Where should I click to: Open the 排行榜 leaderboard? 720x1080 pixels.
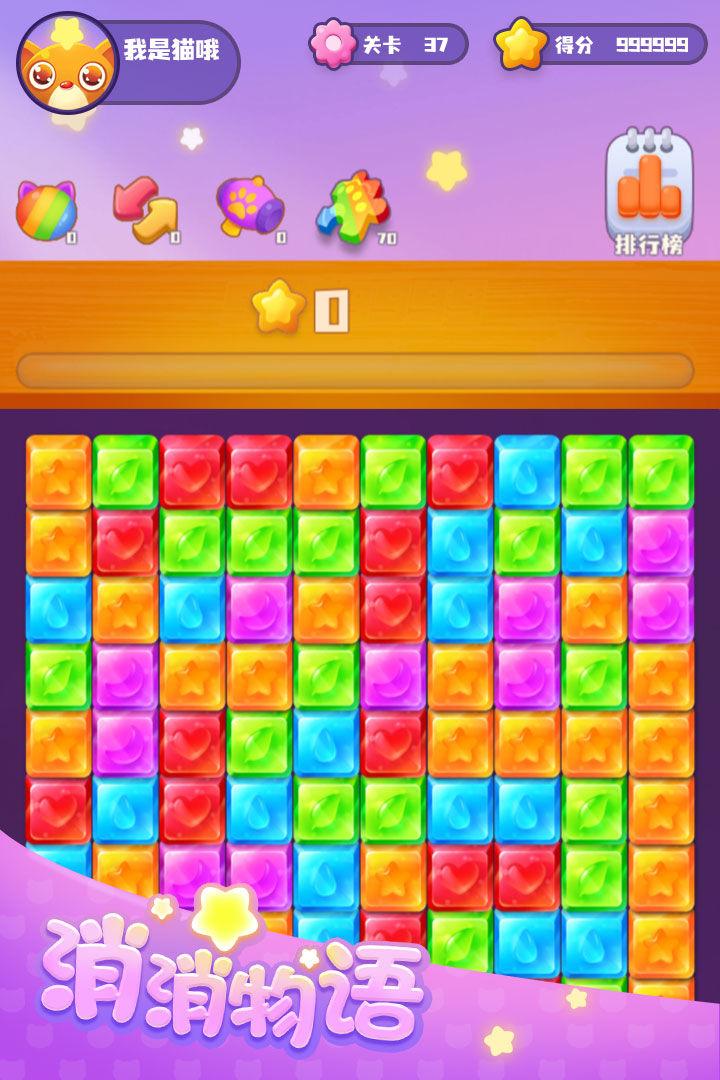[649, 191]
